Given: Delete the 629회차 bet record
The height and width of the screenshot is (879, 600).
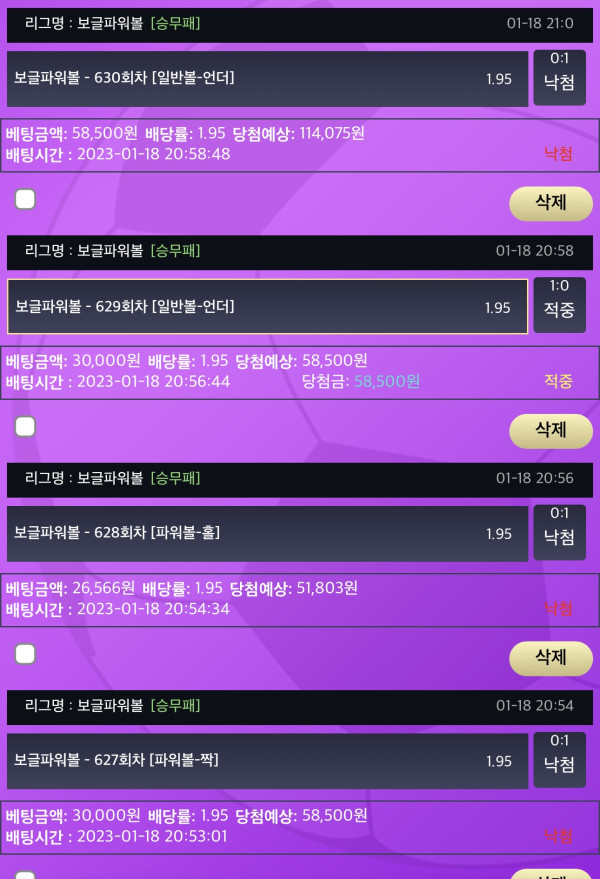Looking at the screenshot, I should (x=551, y=430).
